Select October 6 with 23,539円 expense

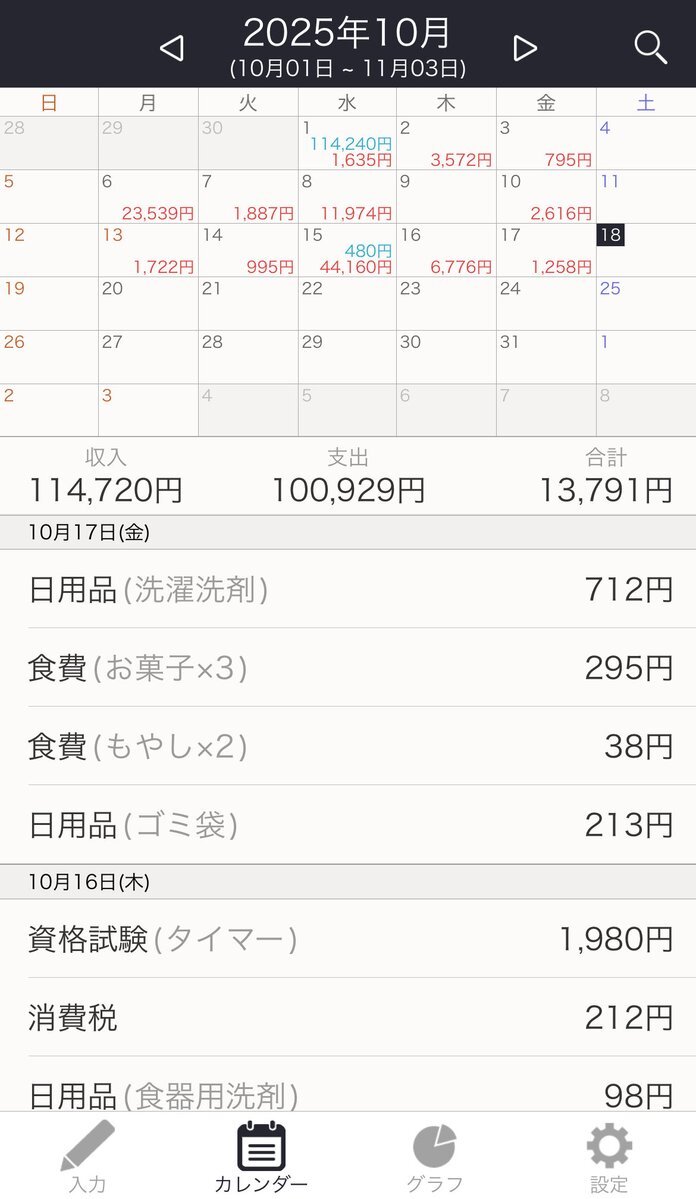click(x=148, y=197)
